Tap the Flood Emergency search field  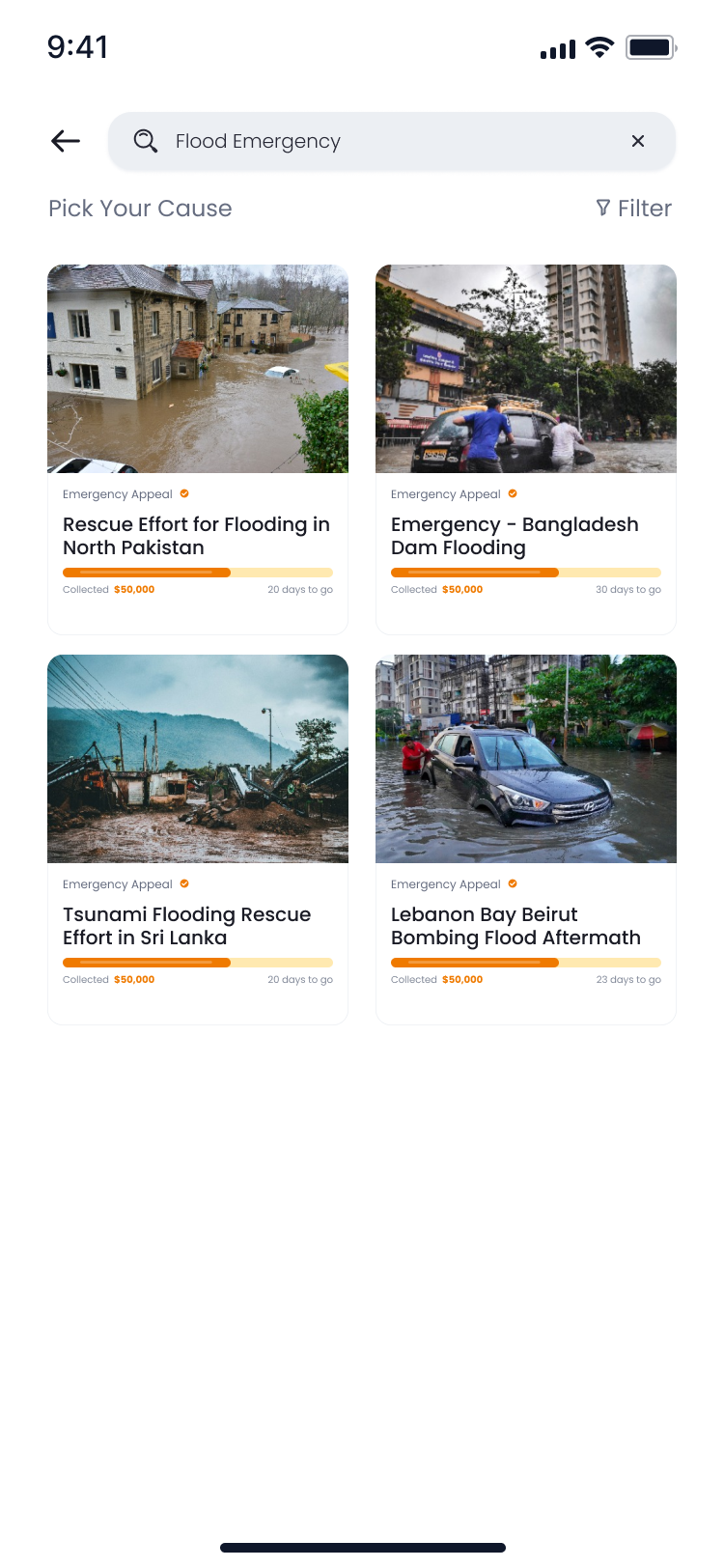tap(391, 141)
